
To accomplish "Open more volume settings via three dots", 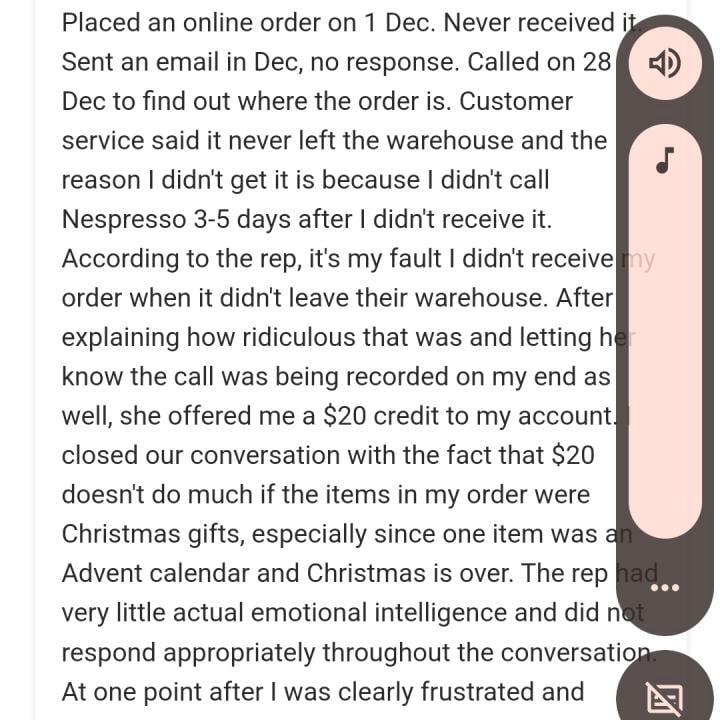I will [665, 588].
